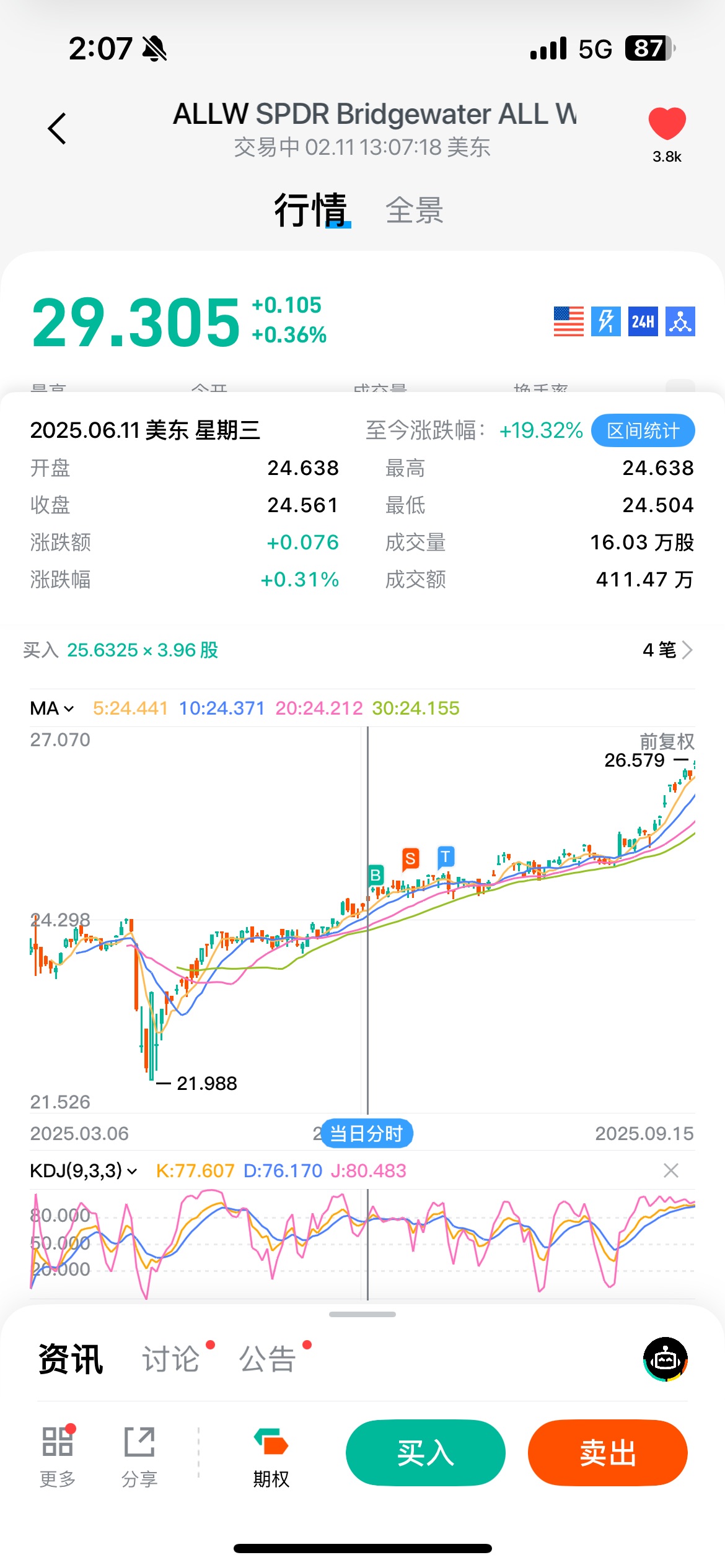The image size is (725, 1568).
Task: View the 4 笔 trade records
Action: [x=667, y=650]
